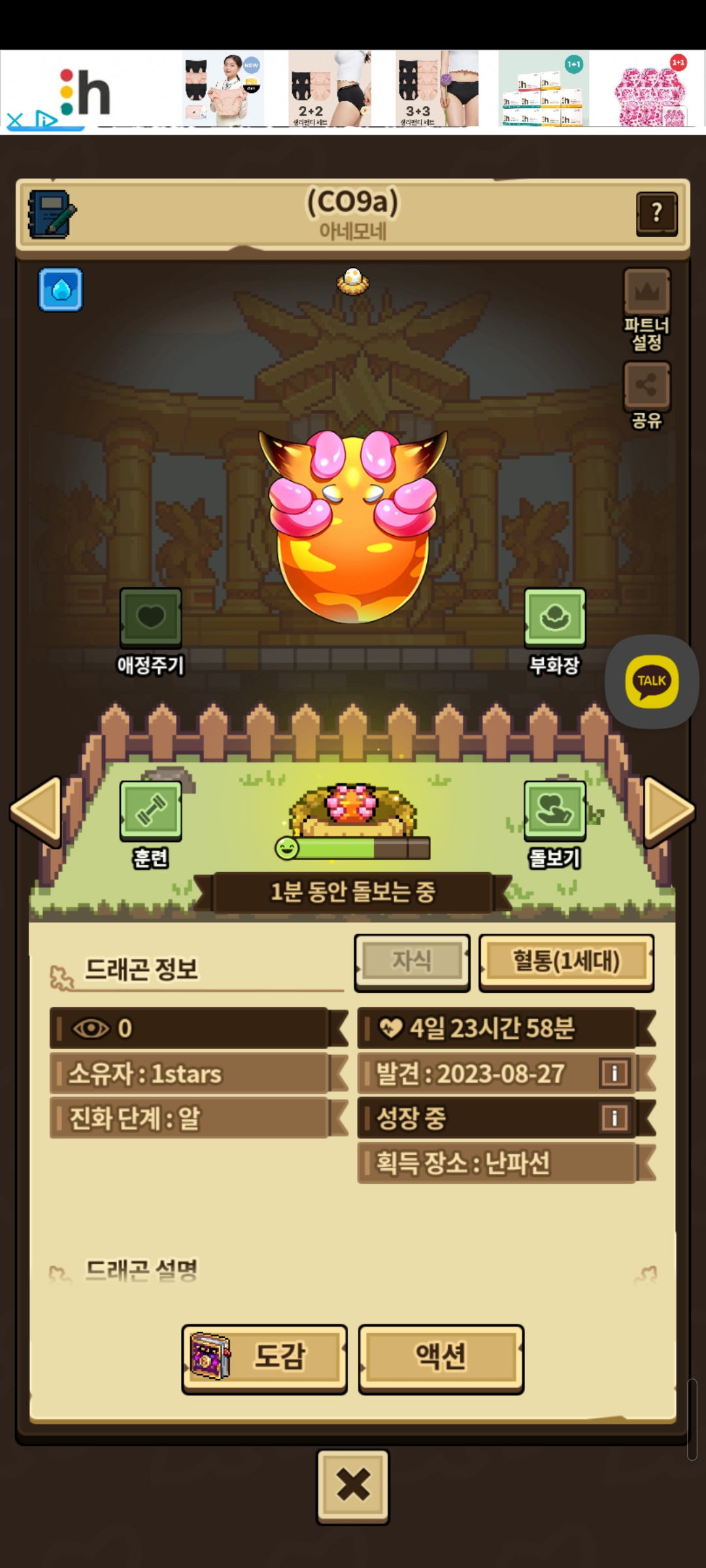706x1568 pixels.
Task: Go to the previous dragon arrow
Action: click(x=36, y=809)
